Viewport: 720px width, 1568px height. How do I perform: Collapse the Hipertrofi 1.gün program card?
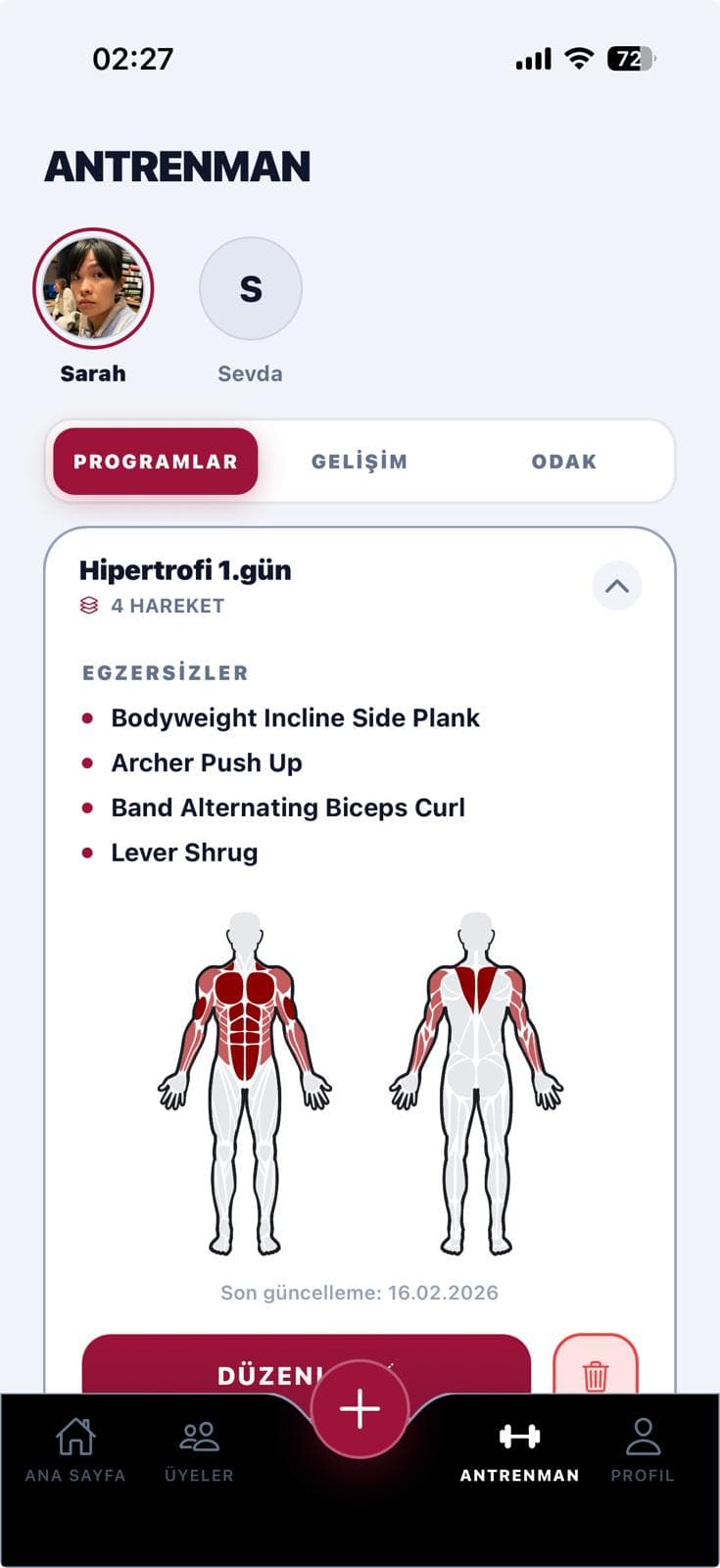coord(617,586)
